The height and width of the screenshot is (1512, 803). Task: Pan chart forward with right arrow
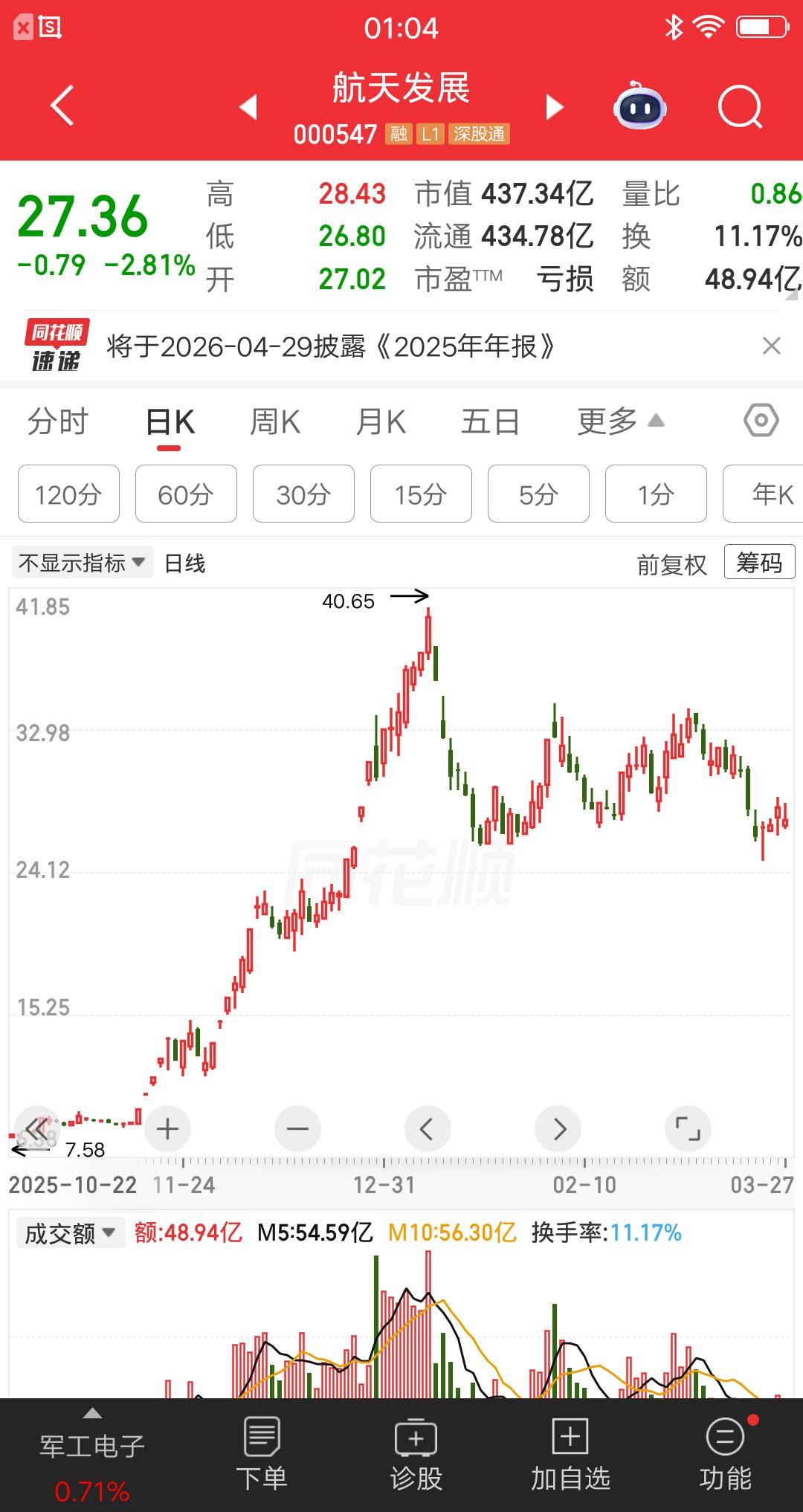[x=558, y=1128]
